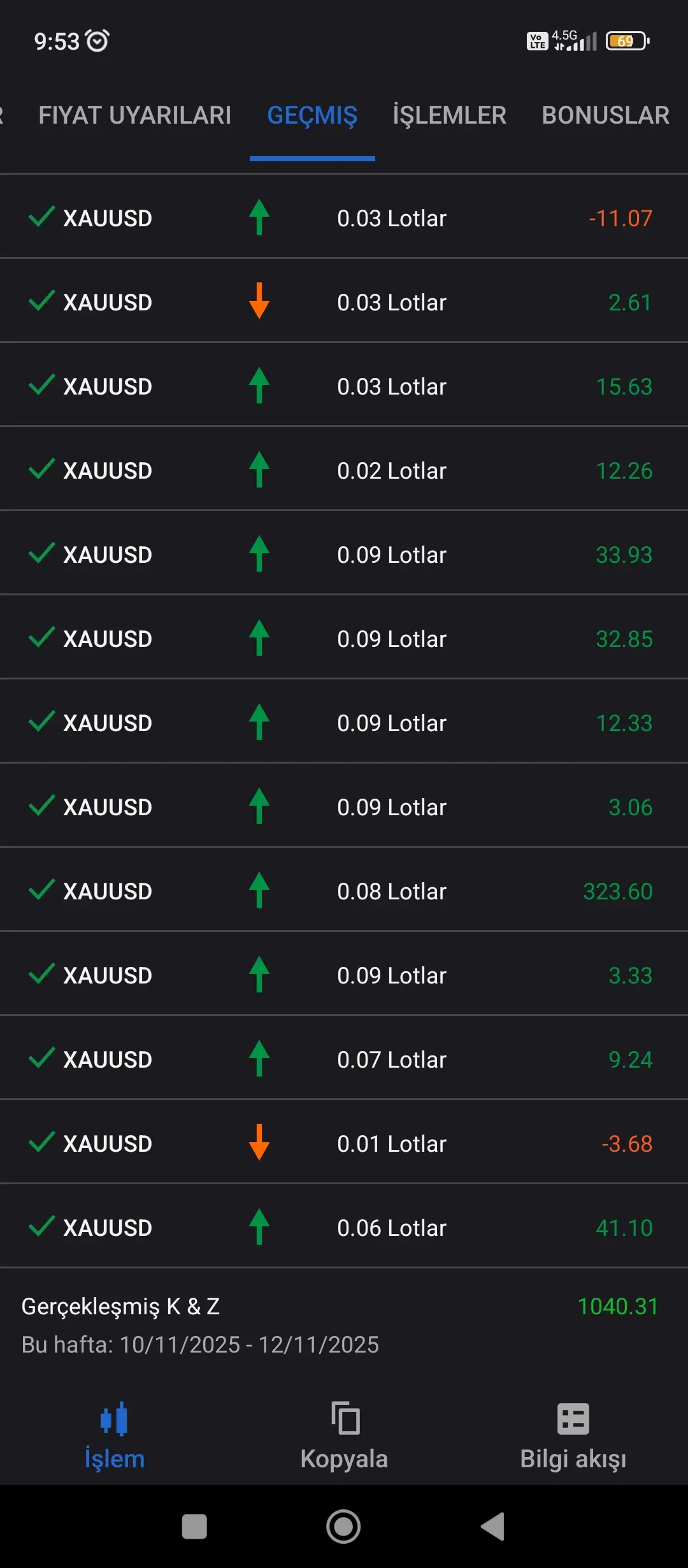
Task: Open the İŞLEMLER tab
Action: point(449,115)
